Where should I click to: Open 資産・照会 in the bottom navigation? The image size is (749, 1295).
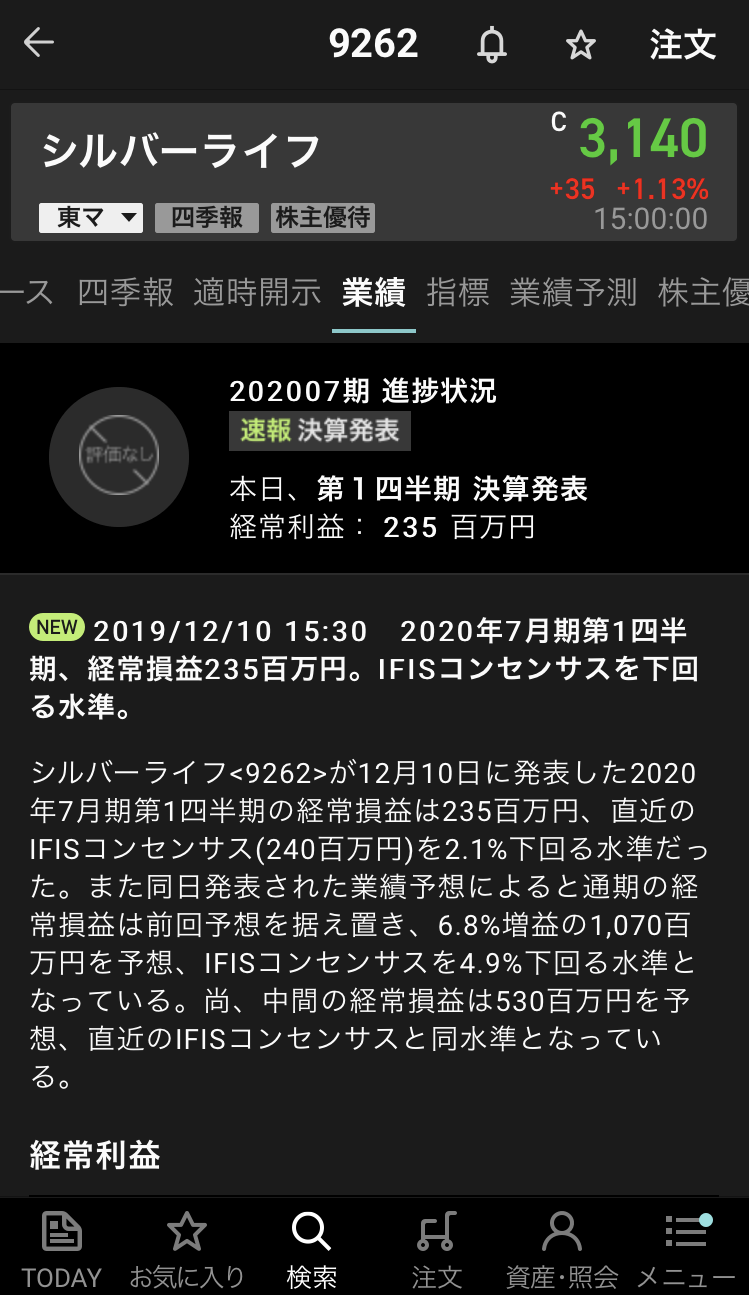(562, 1247)
